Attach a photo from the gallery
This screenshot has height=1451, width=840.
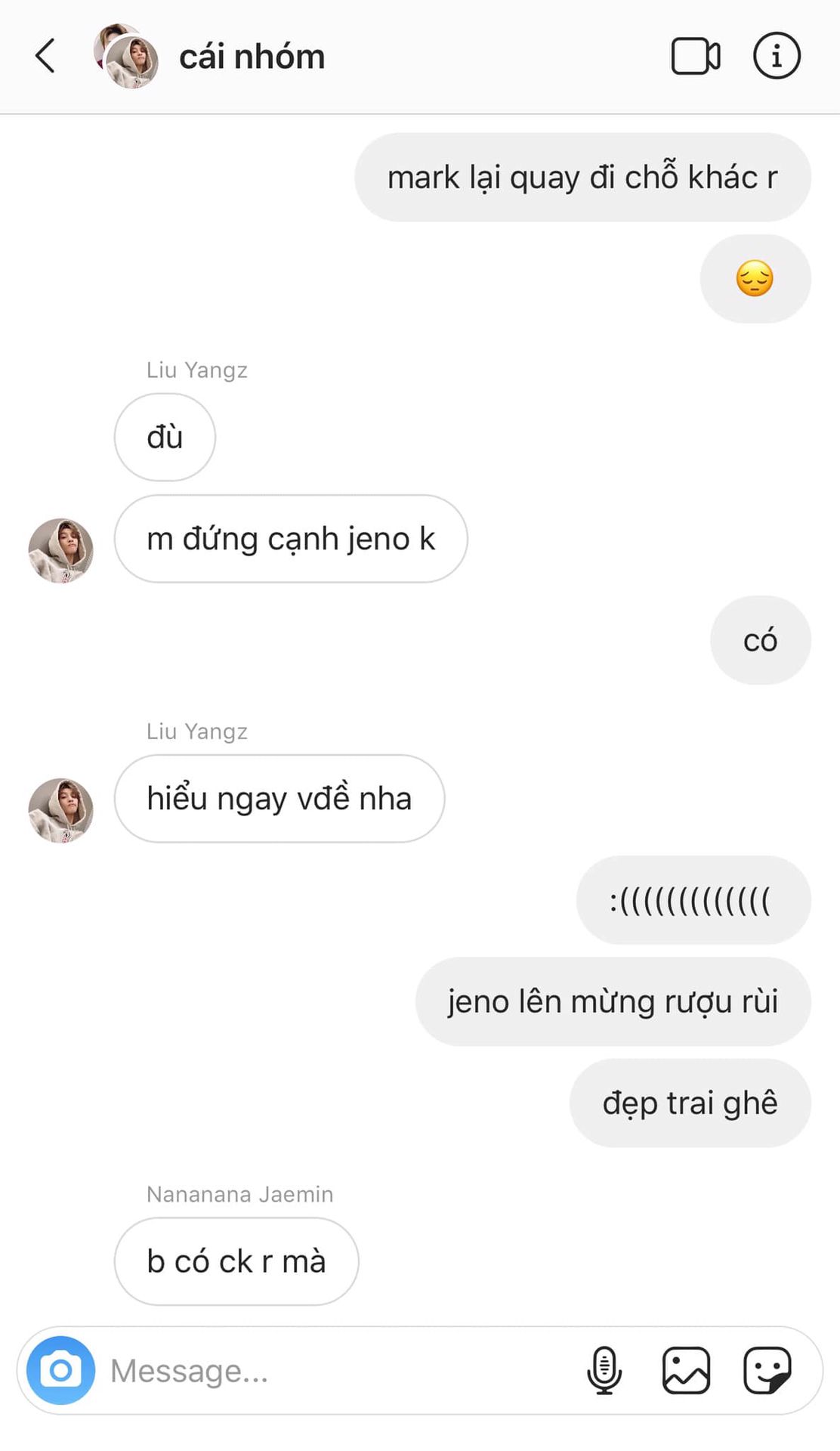(686, 1370)
